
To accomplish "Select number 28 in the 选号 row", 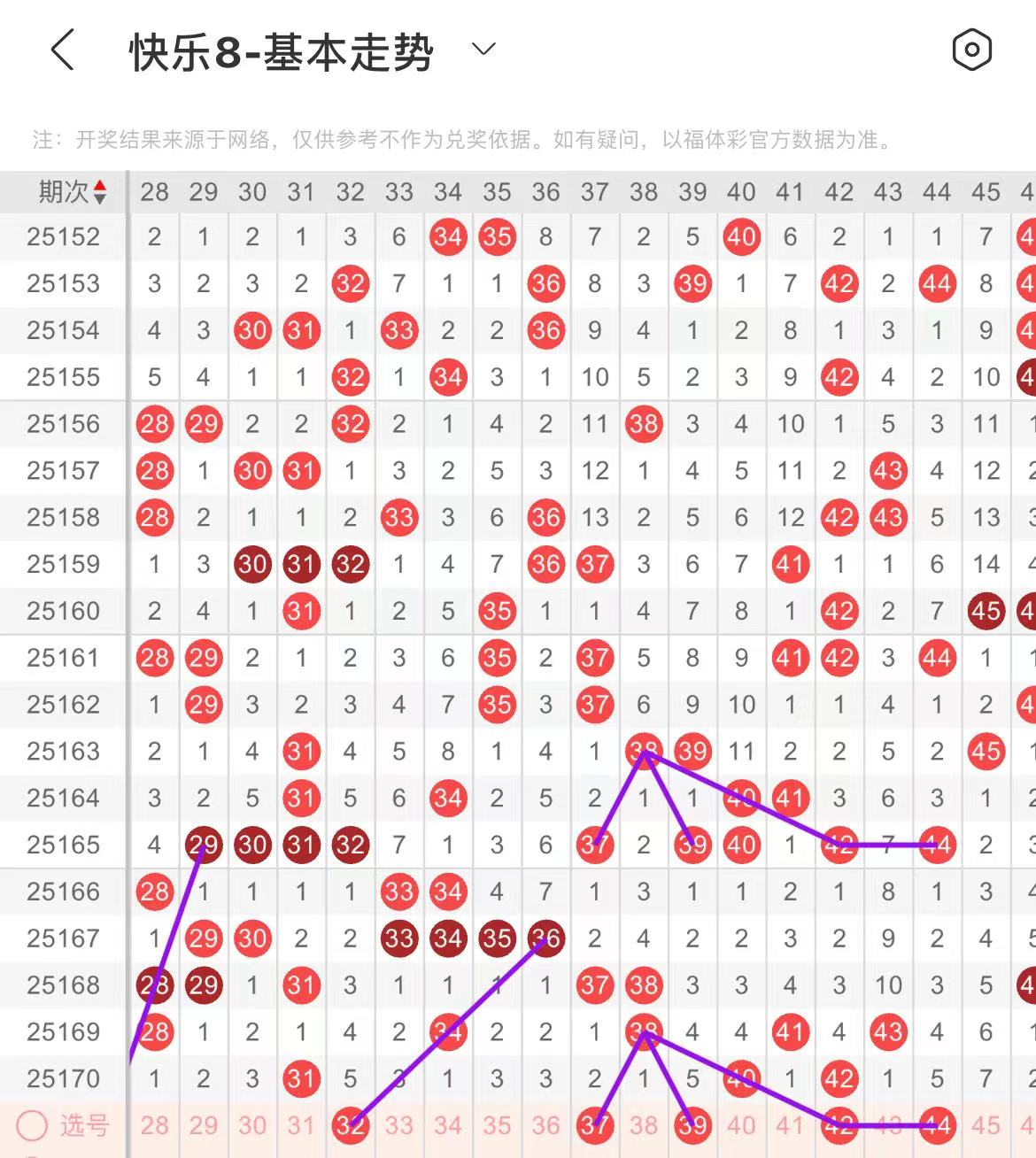I will pyautogui.click(x=154, y=1125).
